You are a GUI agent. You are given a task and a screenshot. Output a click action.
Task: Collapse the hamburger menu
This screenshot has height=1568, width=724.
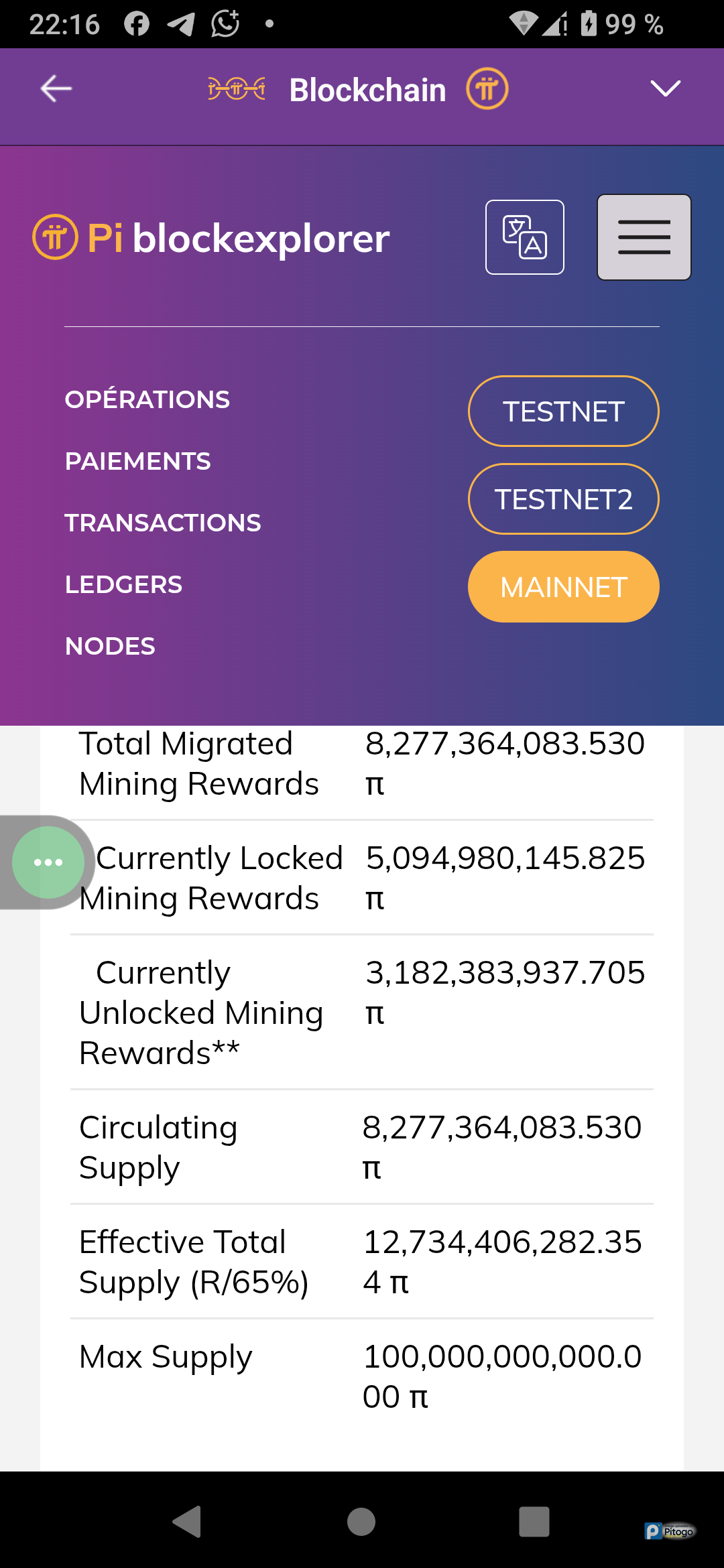pyautogui.click(x=644, y=237)
